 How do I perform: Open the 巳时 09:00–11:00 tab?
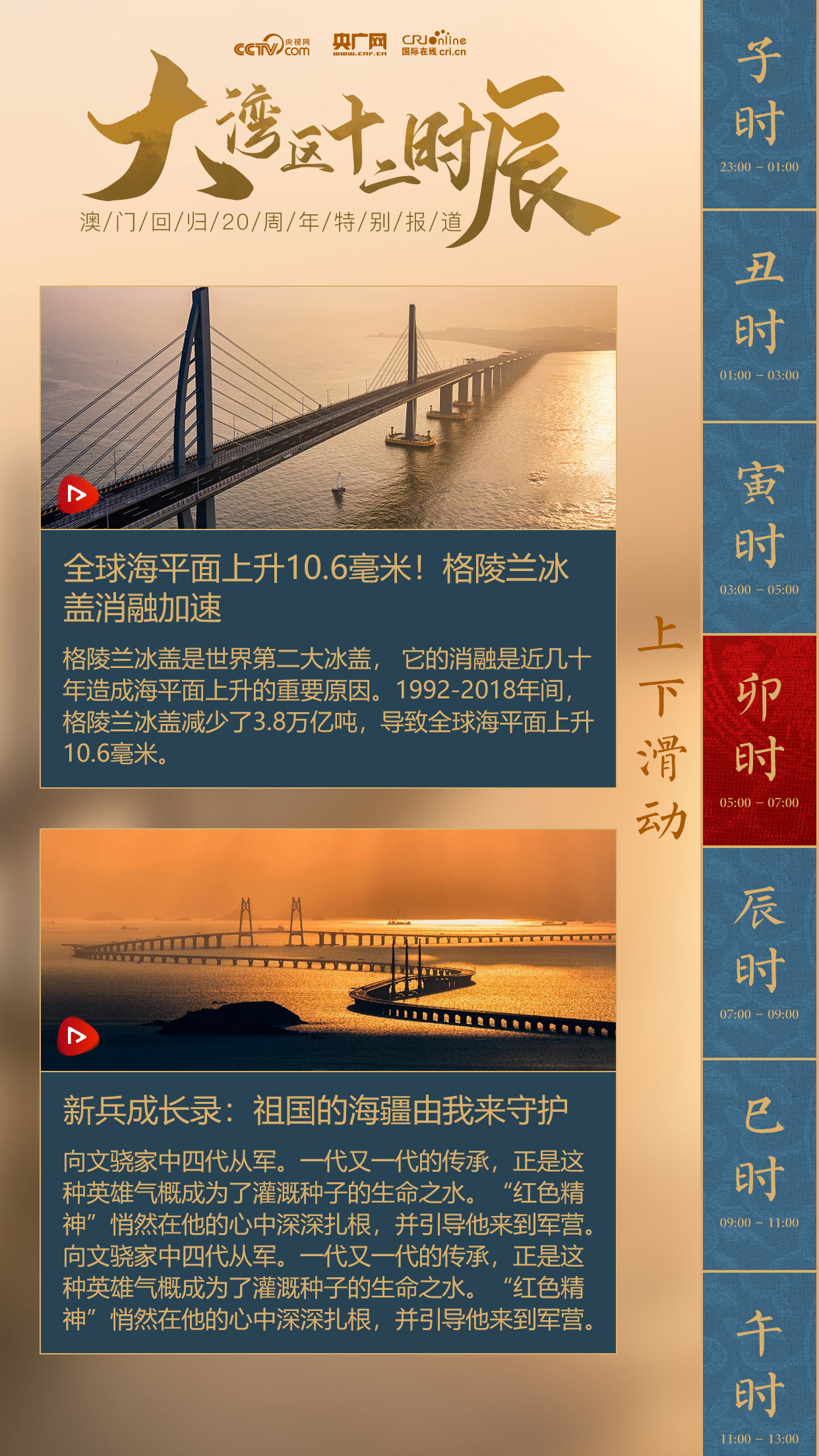click(759, 1165)
